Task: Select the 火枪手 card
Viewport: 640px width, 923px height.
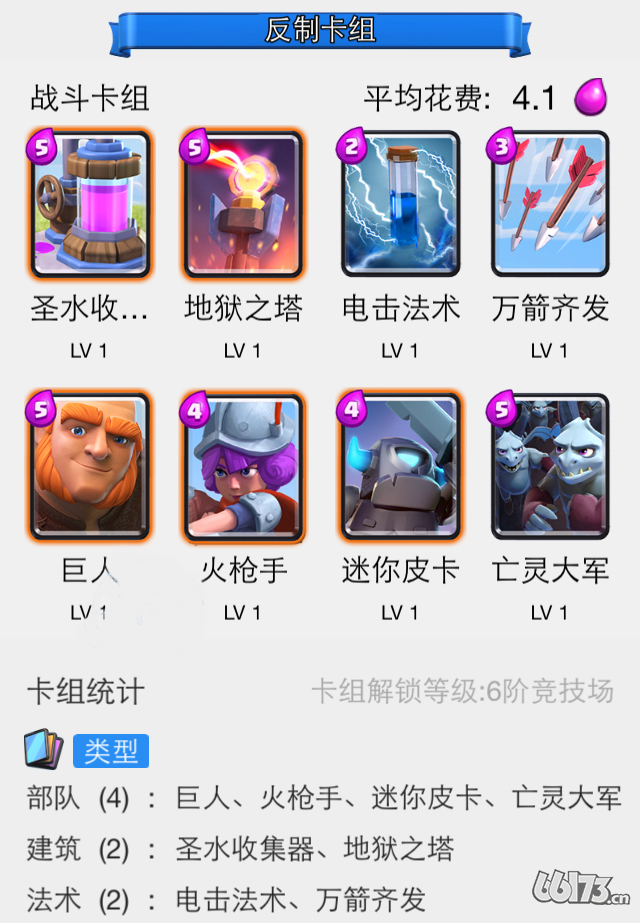Action: click(x=242, y=466)
